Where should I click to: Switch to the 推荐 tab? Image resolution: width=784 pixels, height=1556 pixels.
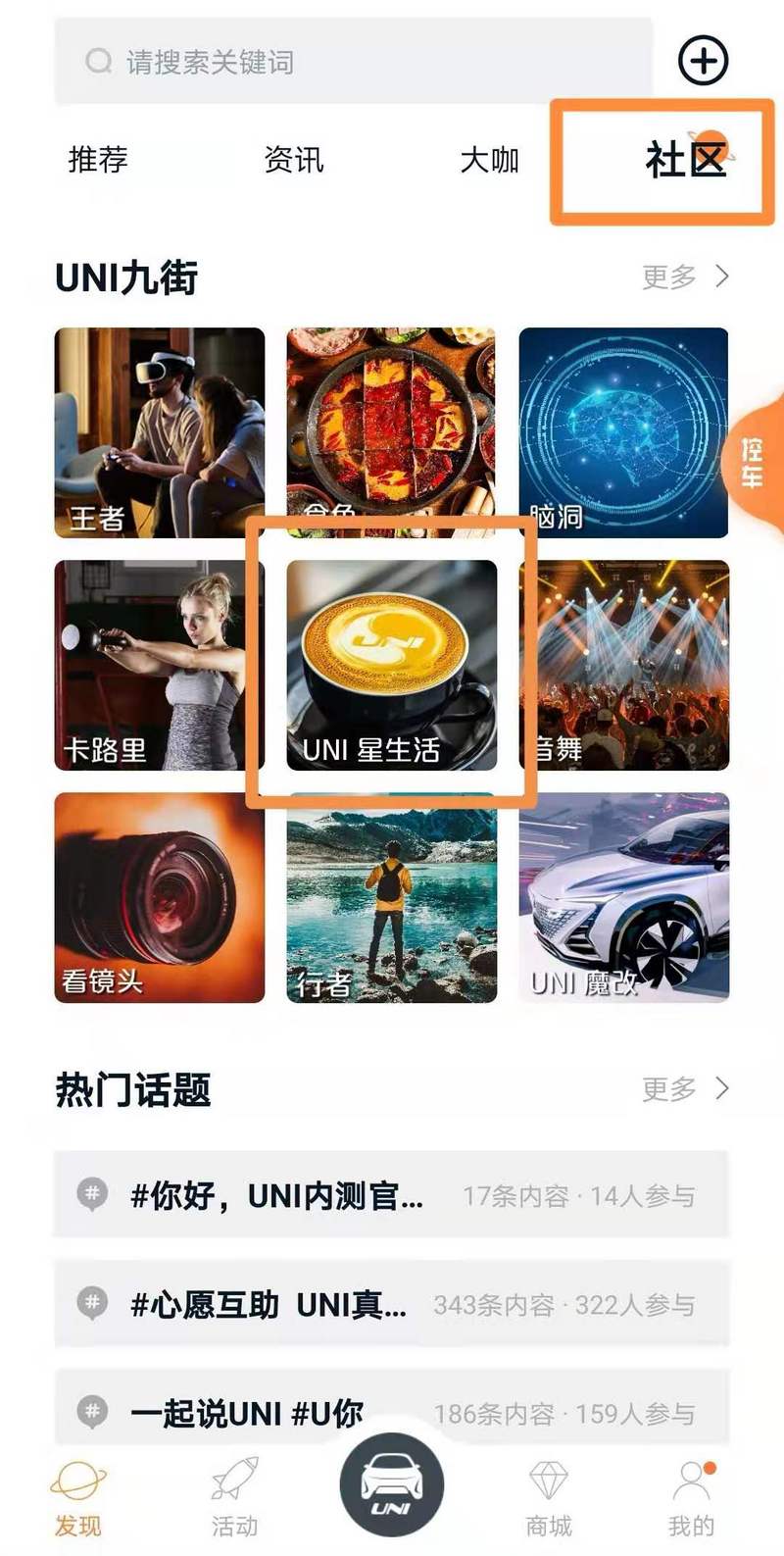click(98, 159)
